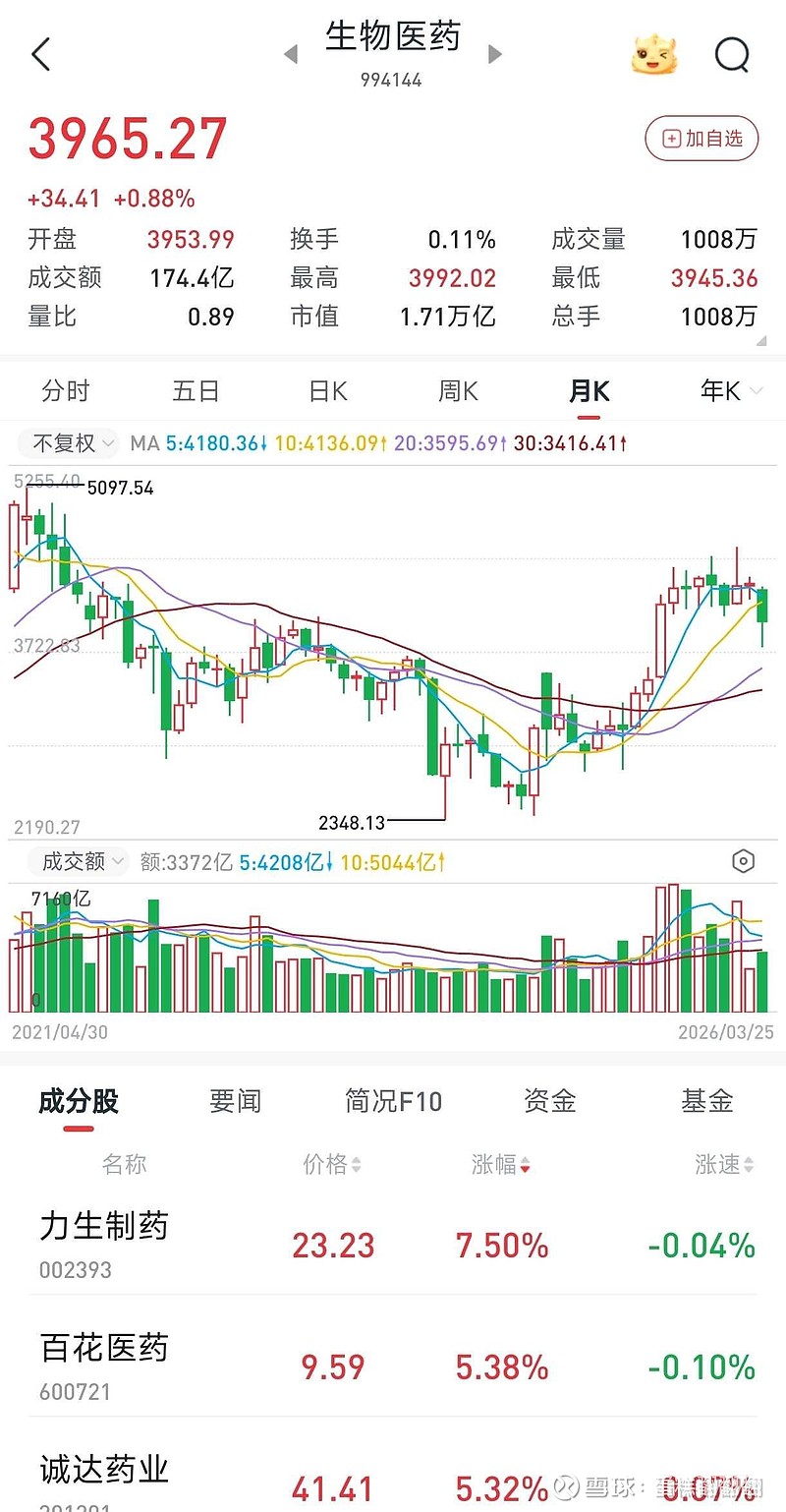
Task: Go to previous index with the left arrow
Action: (291, 54)
